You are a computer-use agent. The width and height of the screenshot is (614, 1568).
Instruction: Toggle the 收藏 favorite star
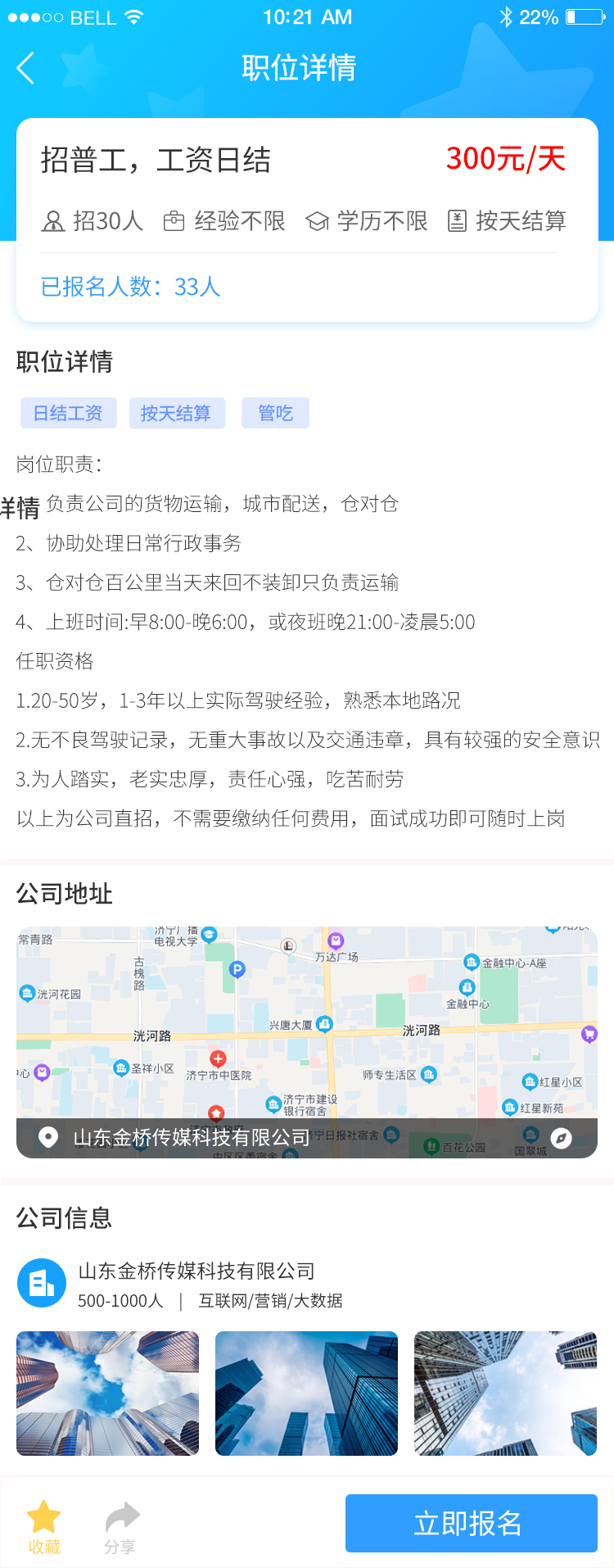(x=44, y=1525)
